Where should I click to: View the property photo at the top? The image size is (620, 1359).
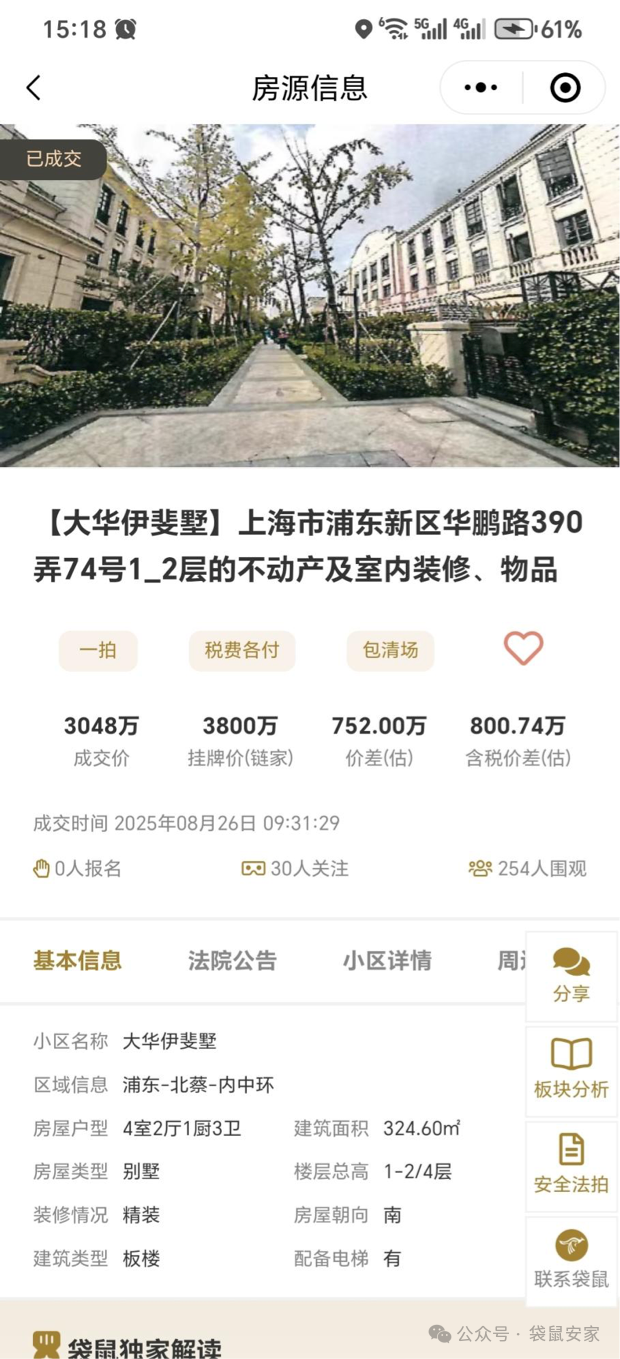click(x=310, y=295)
